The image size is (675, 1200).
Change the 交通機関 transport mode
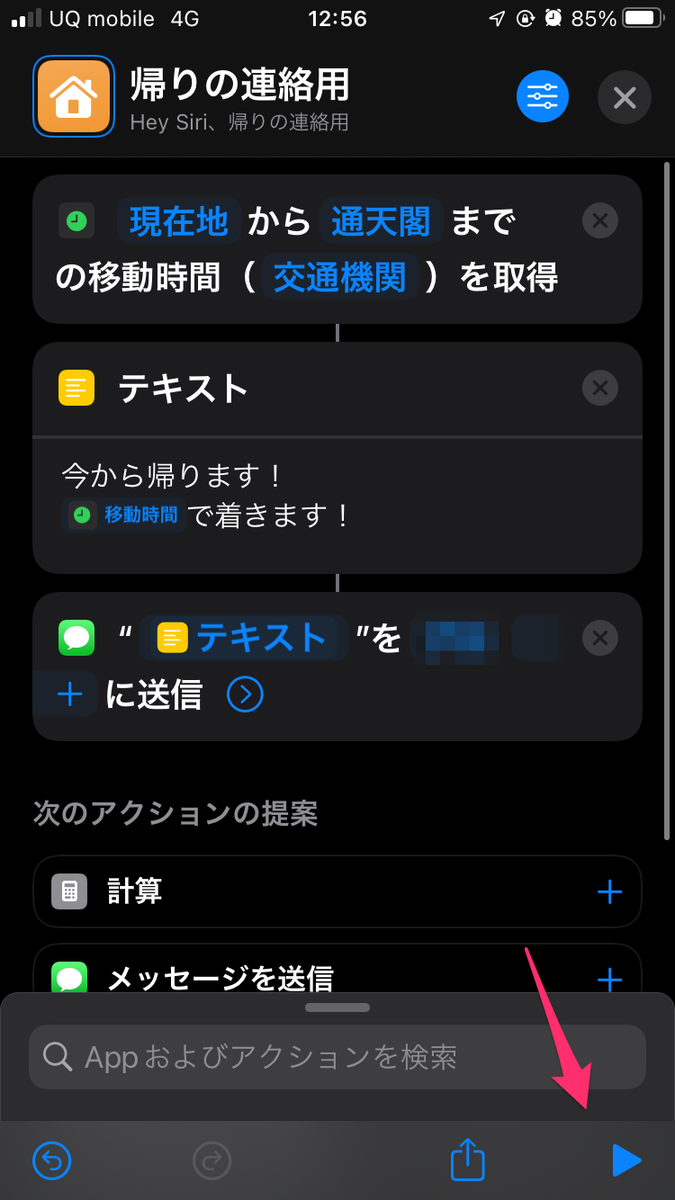[339, 279]
